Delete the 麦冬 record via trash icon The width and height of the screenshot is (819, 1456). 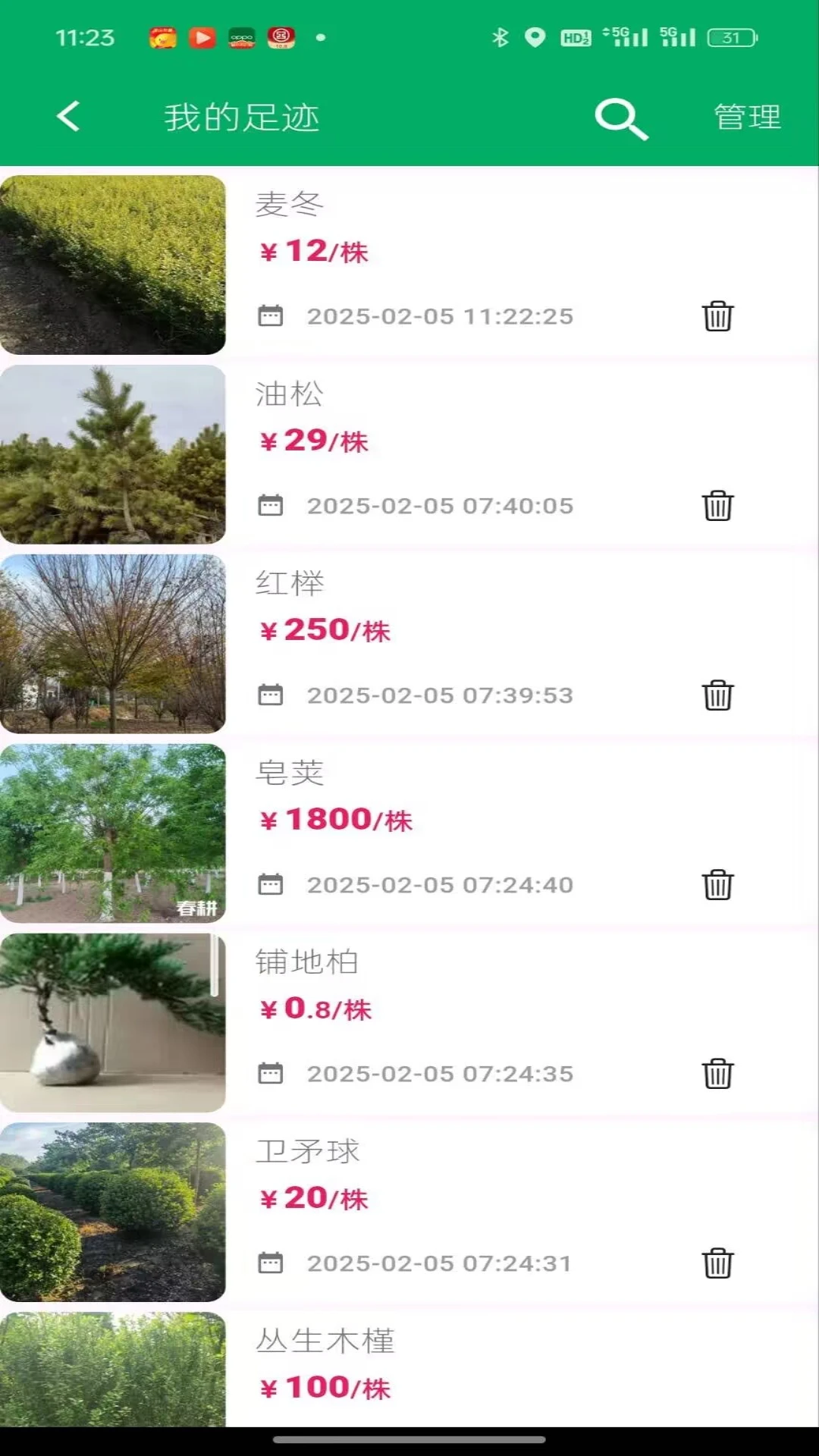[716, 317]
